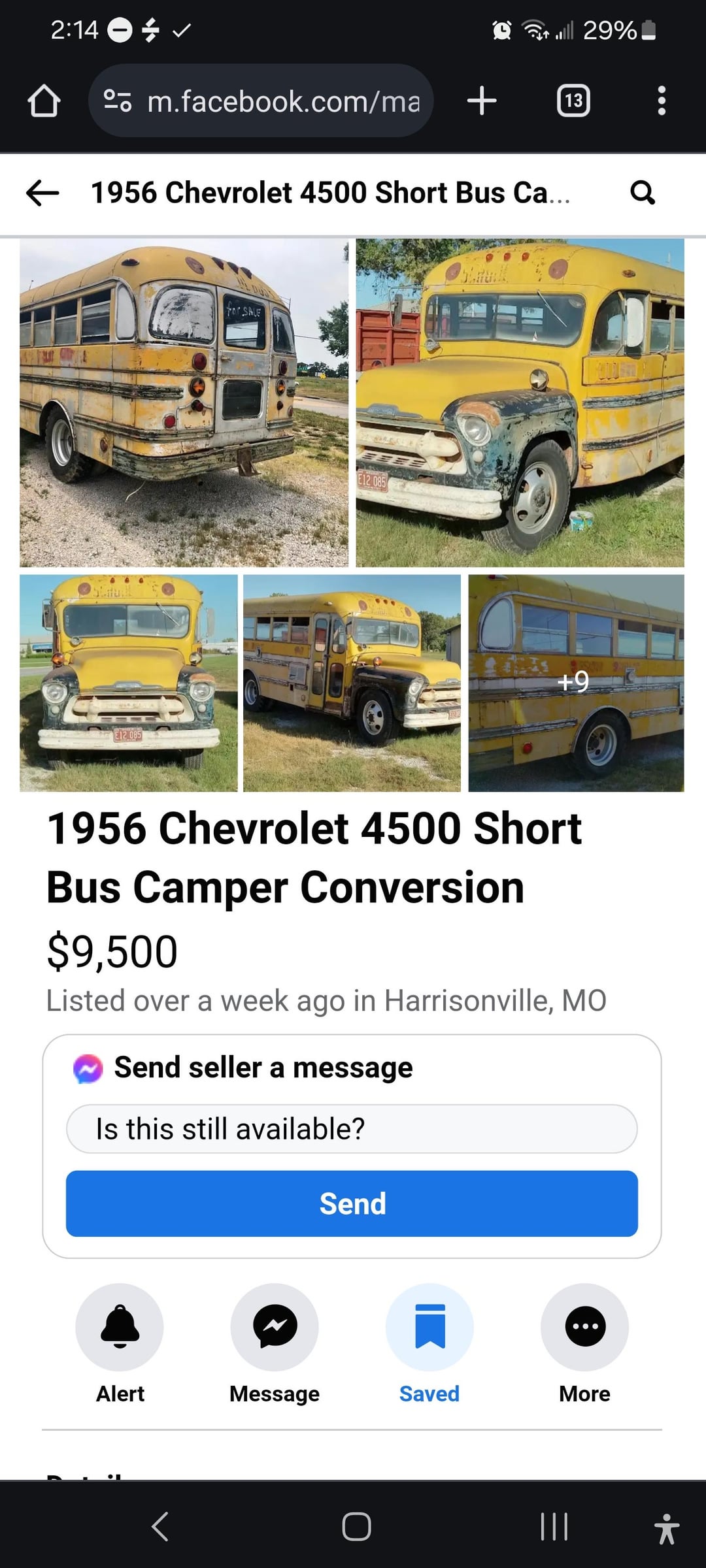Open More options for the listing

click(x=584, y=1328)
